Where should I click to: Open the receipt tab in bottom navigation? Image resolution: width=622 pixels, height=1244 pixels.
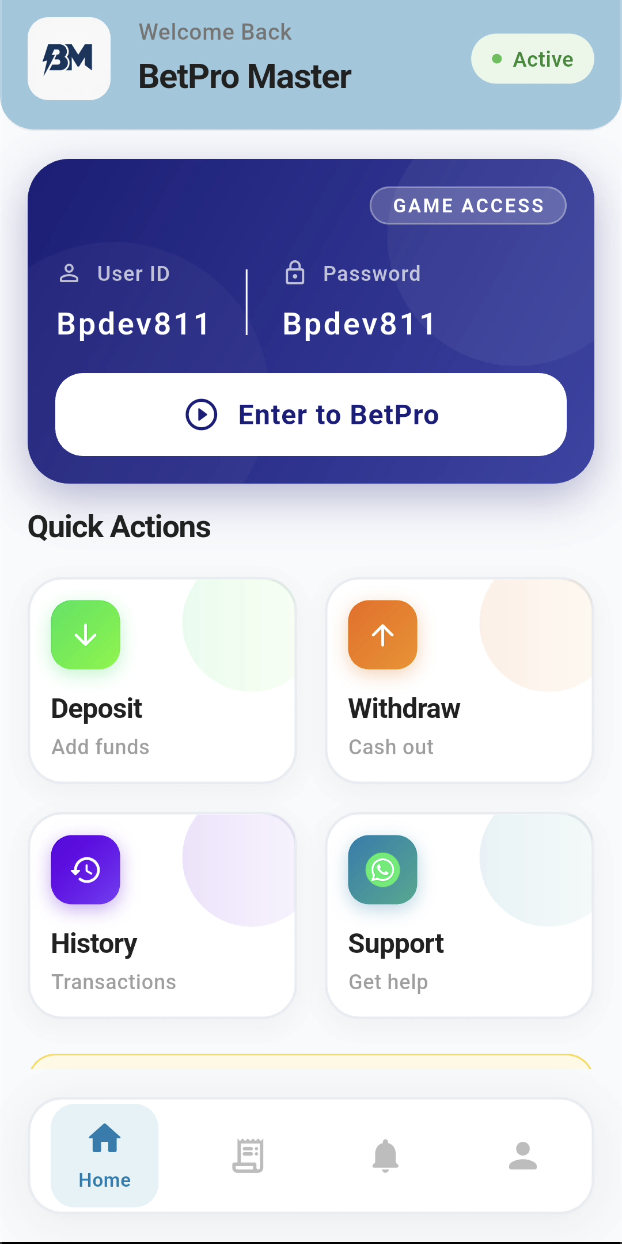pyautogui.click(x=247, y=1155)
